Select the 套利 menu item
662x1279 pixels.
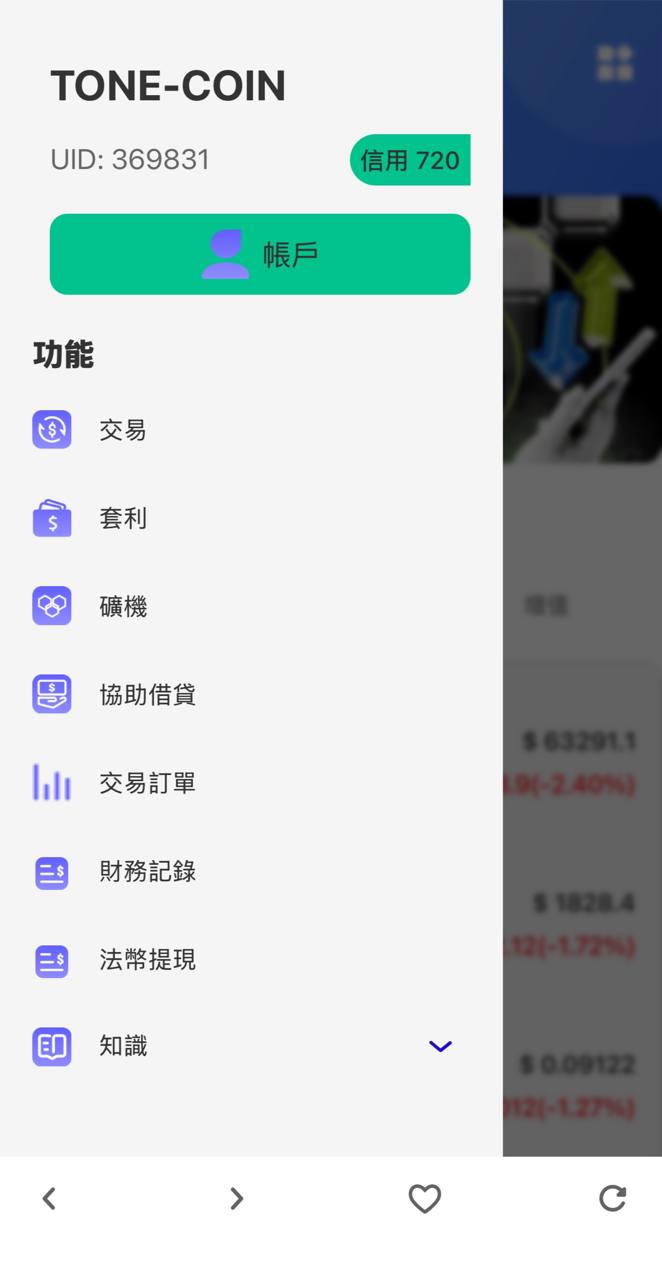pyautogui.click(x=122, y=518)
